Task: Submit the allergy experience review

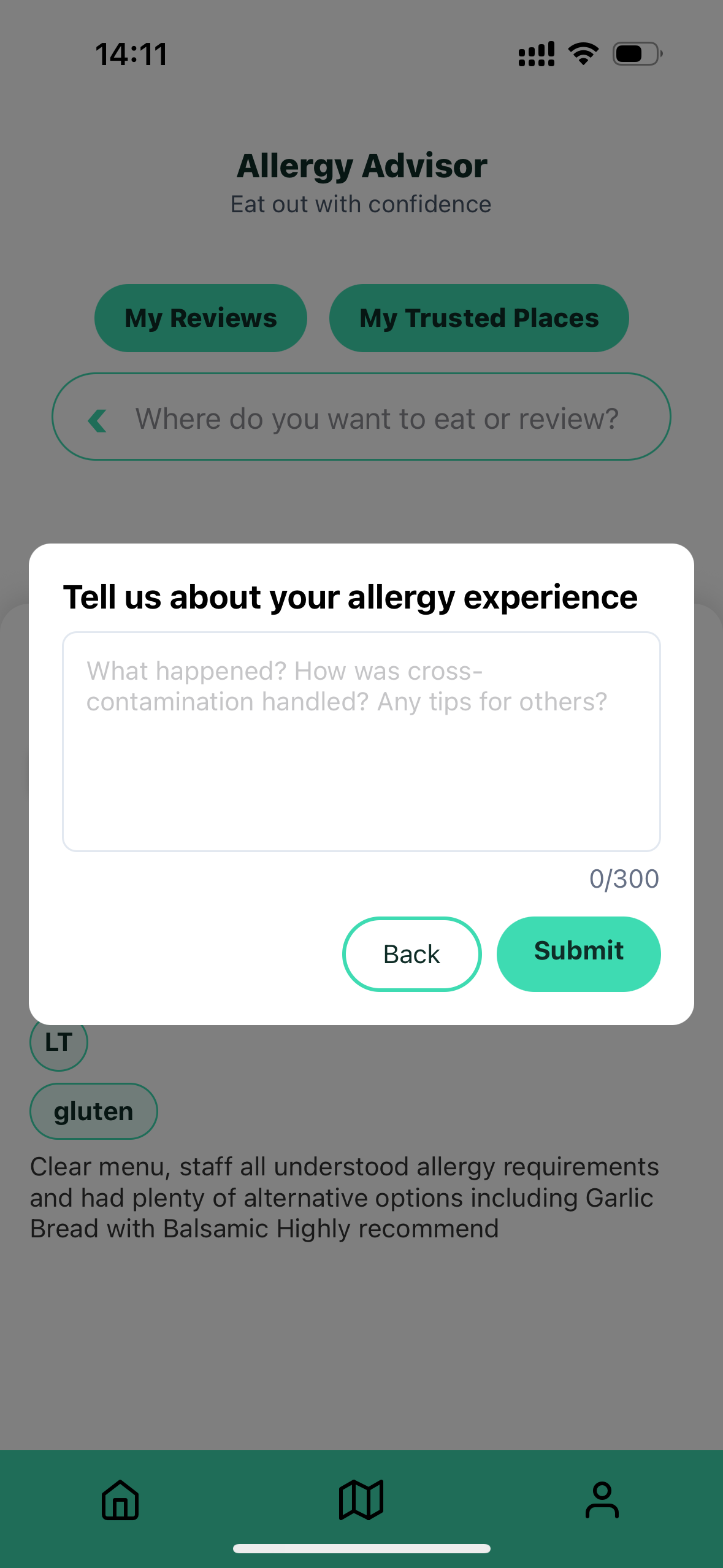Action: point(578,953)
